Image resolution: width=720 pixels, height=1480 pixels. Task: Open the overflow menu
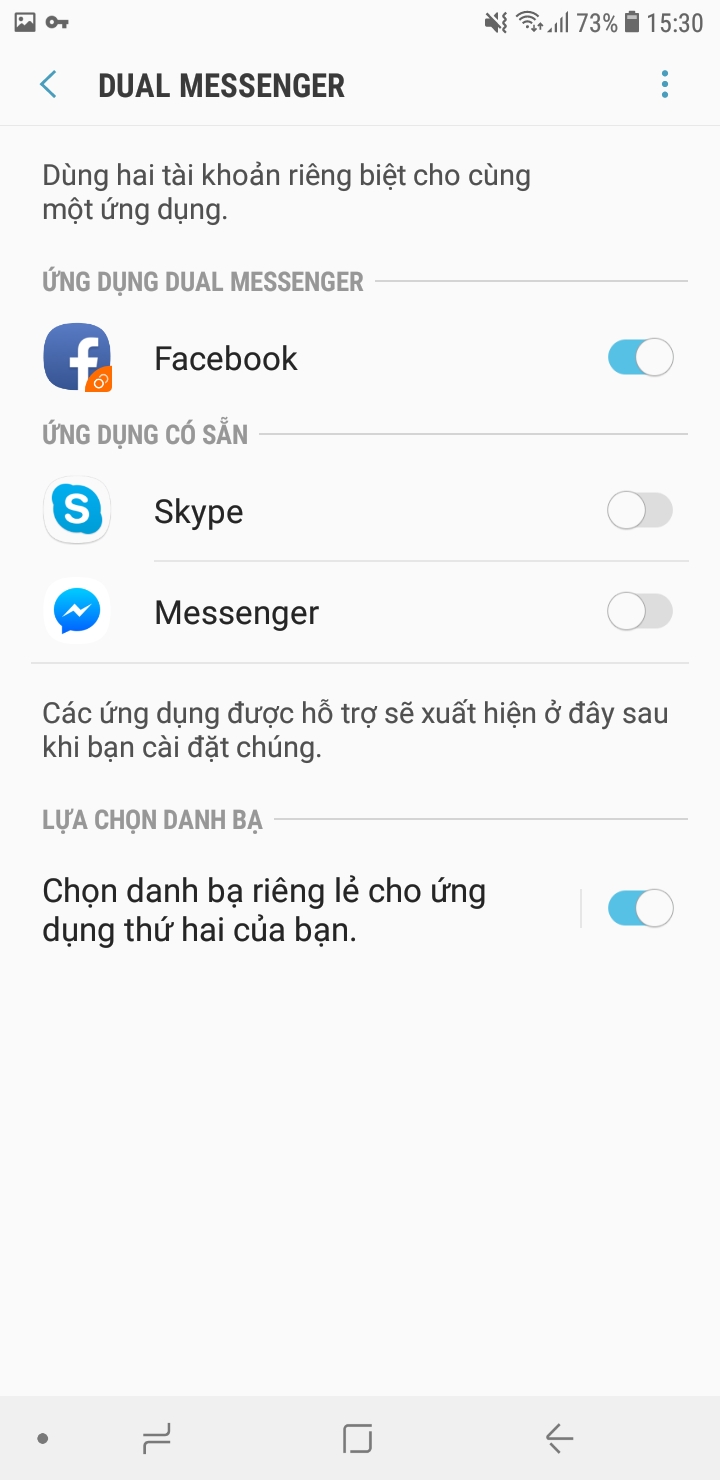tap(664, 85)
